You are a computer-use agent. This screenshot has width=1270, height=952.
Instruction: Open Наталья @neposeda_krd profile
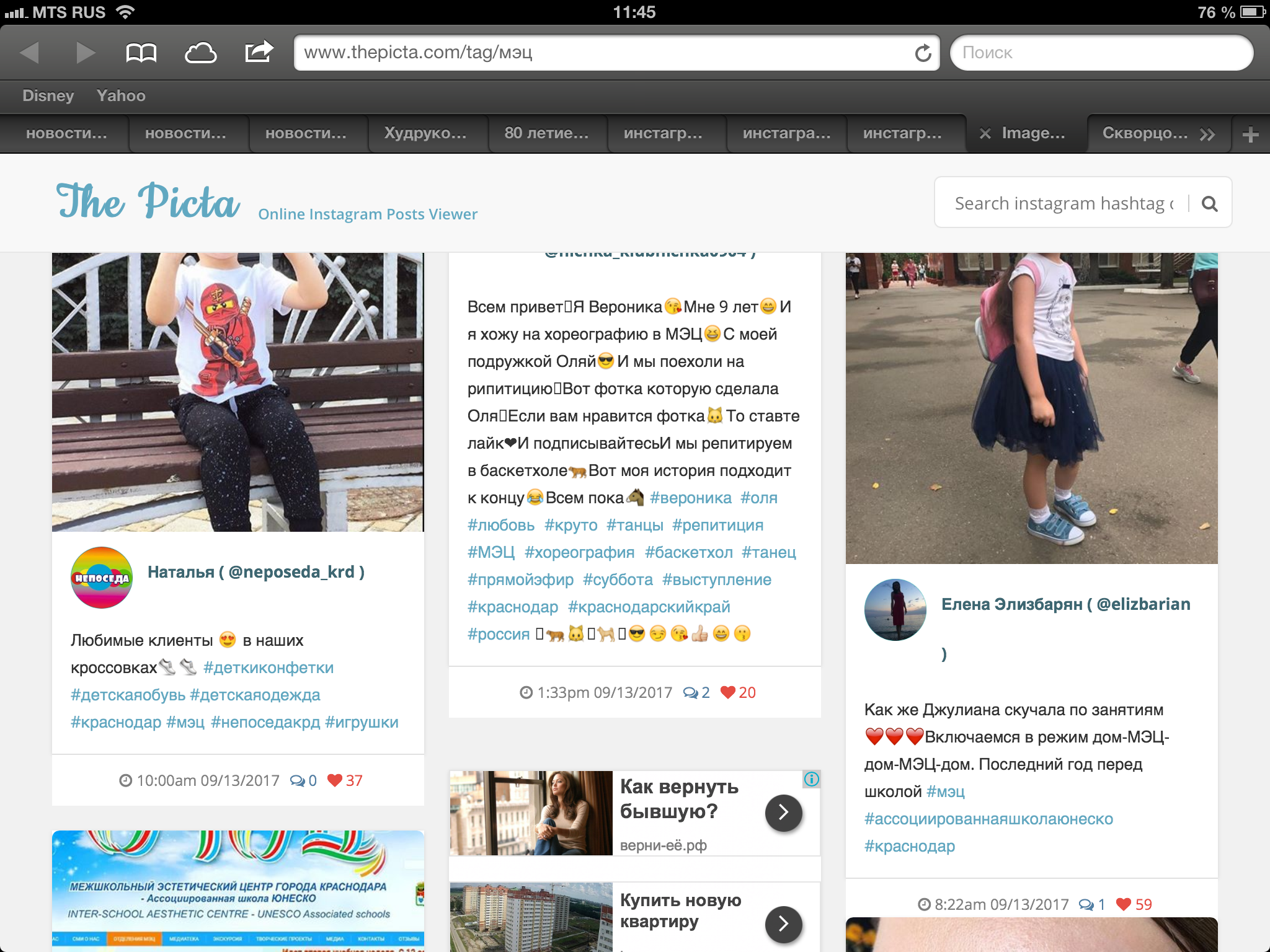(x=255, y=572)
